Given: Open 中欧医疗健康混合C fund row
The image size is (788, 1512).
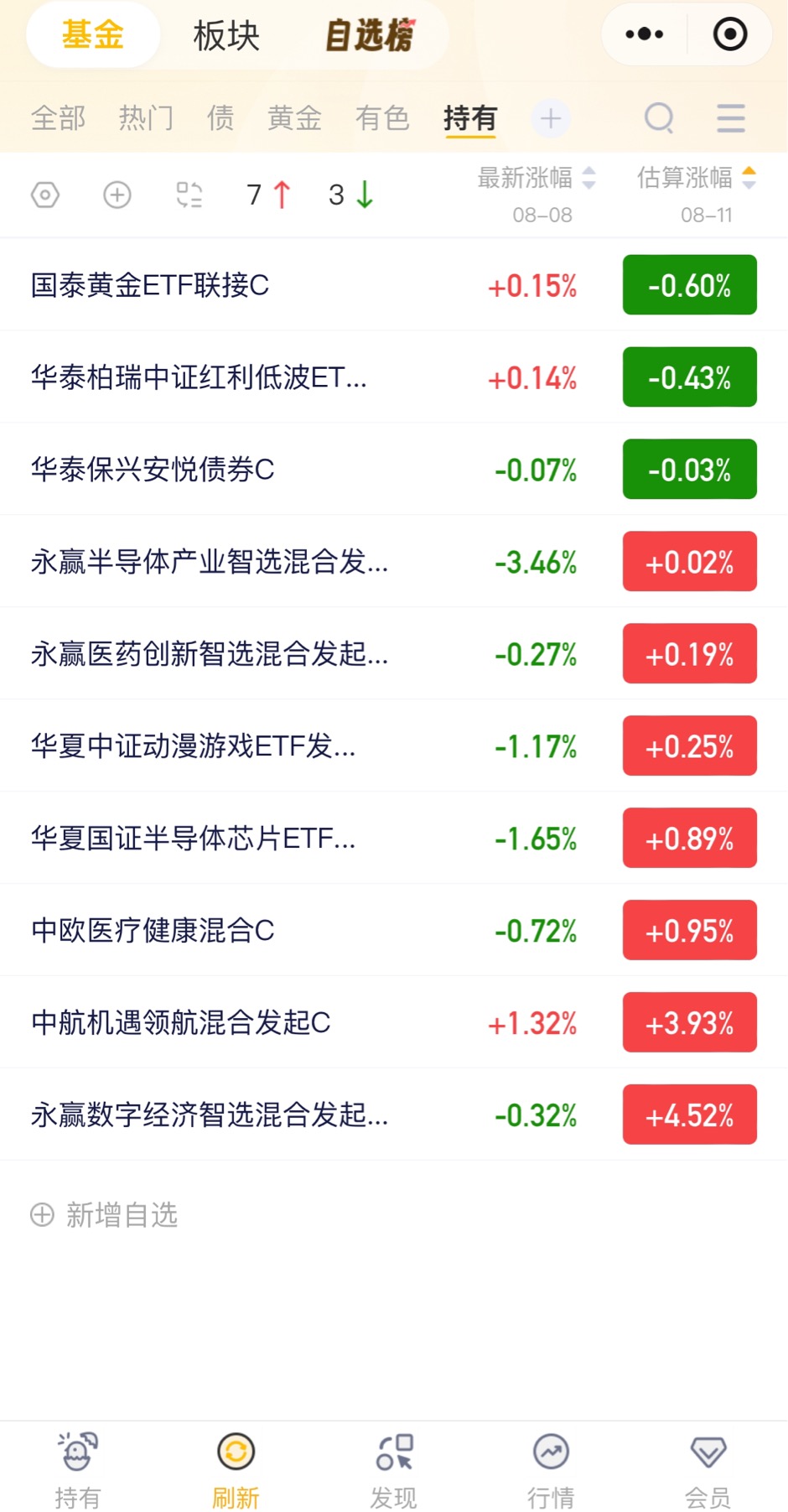Looking at the screenshot, I should click(x=394, y=930).
